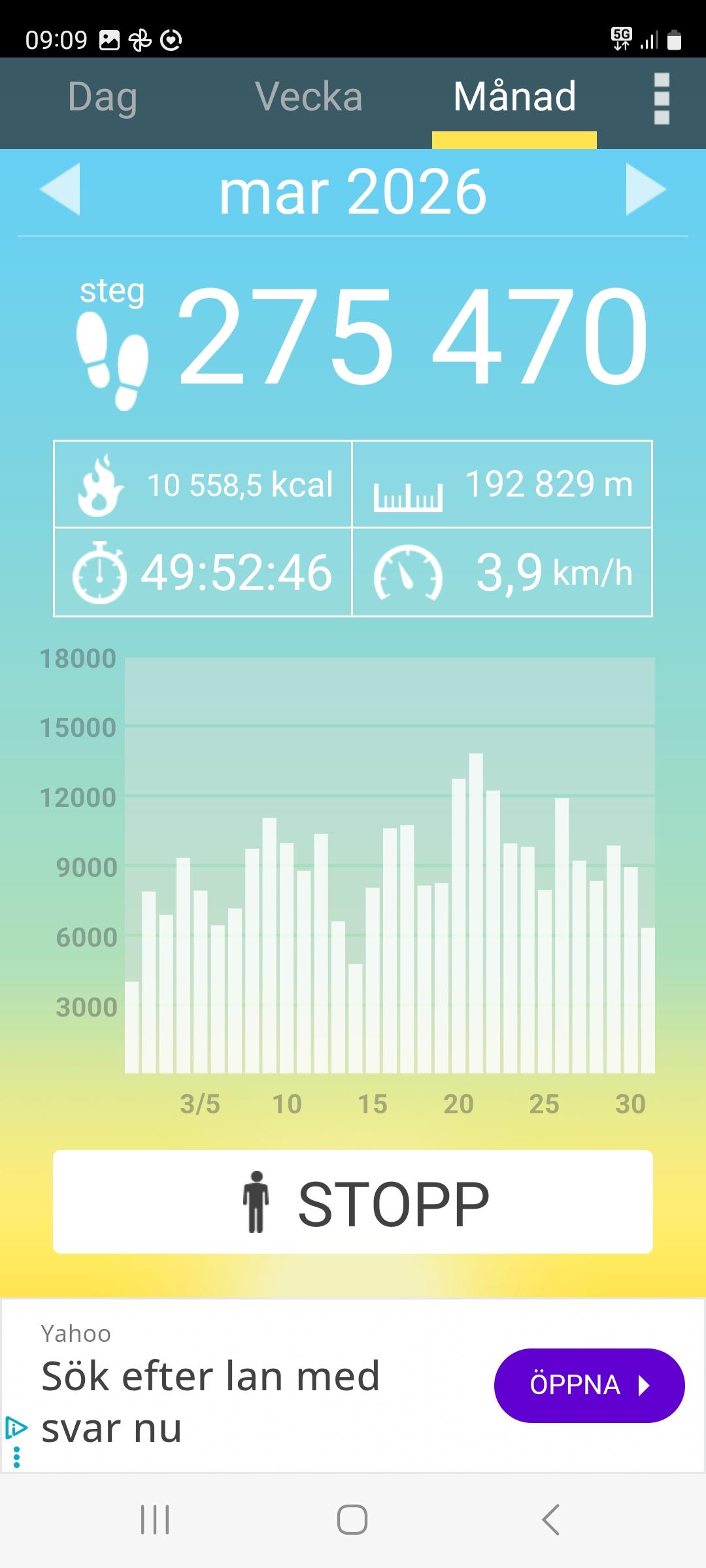Tap the STOPP button
706x1568 pixels.
(x=353, y=1202)
